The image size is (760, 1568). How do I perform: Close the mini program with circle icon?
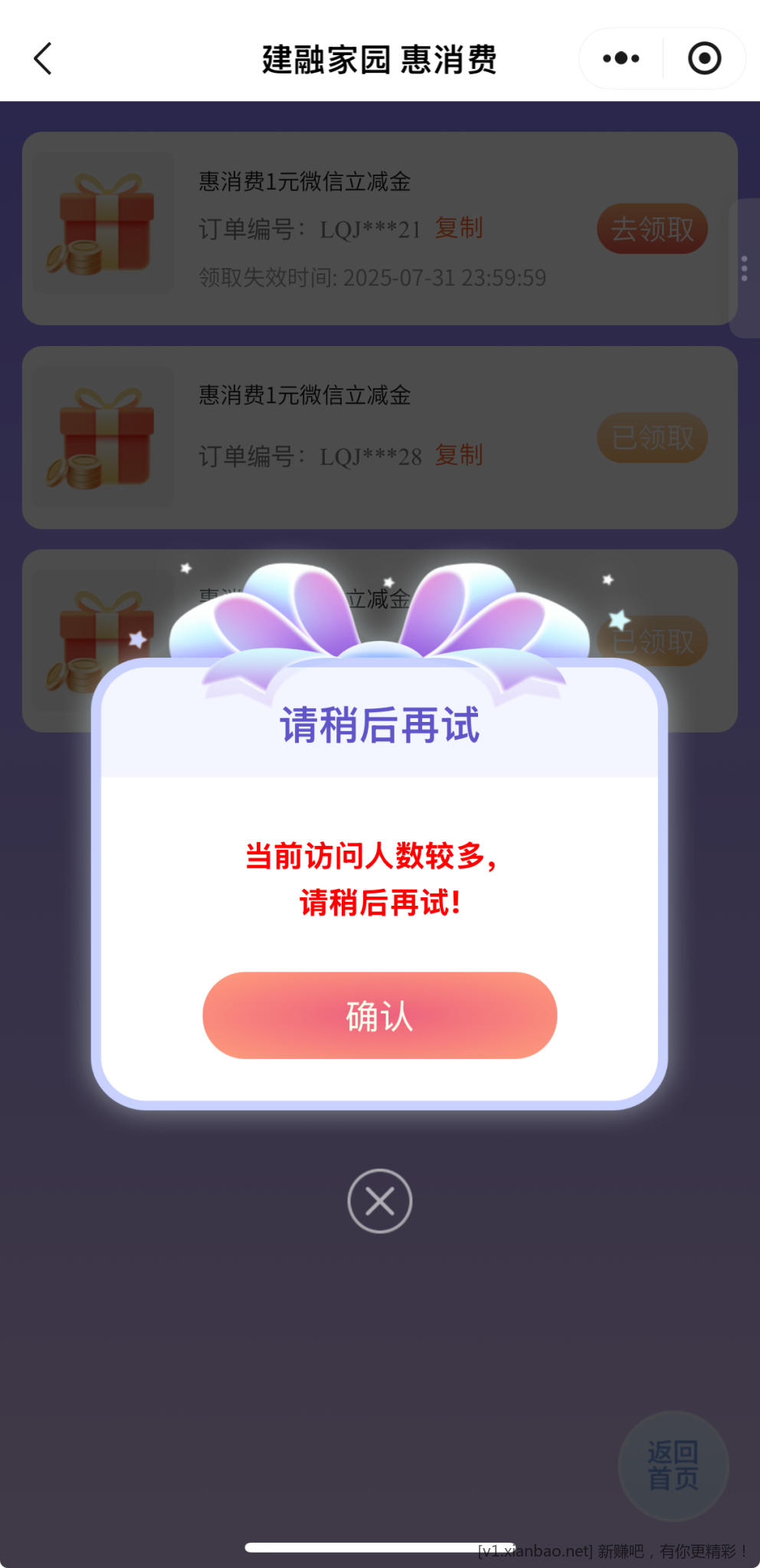tap(704, 58)
